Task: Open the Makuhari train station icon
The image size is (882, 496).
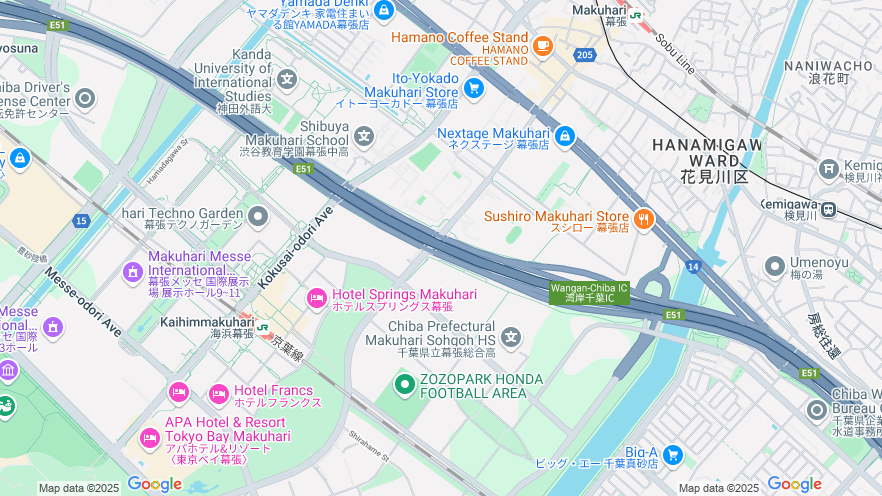Action: [635, 13]
